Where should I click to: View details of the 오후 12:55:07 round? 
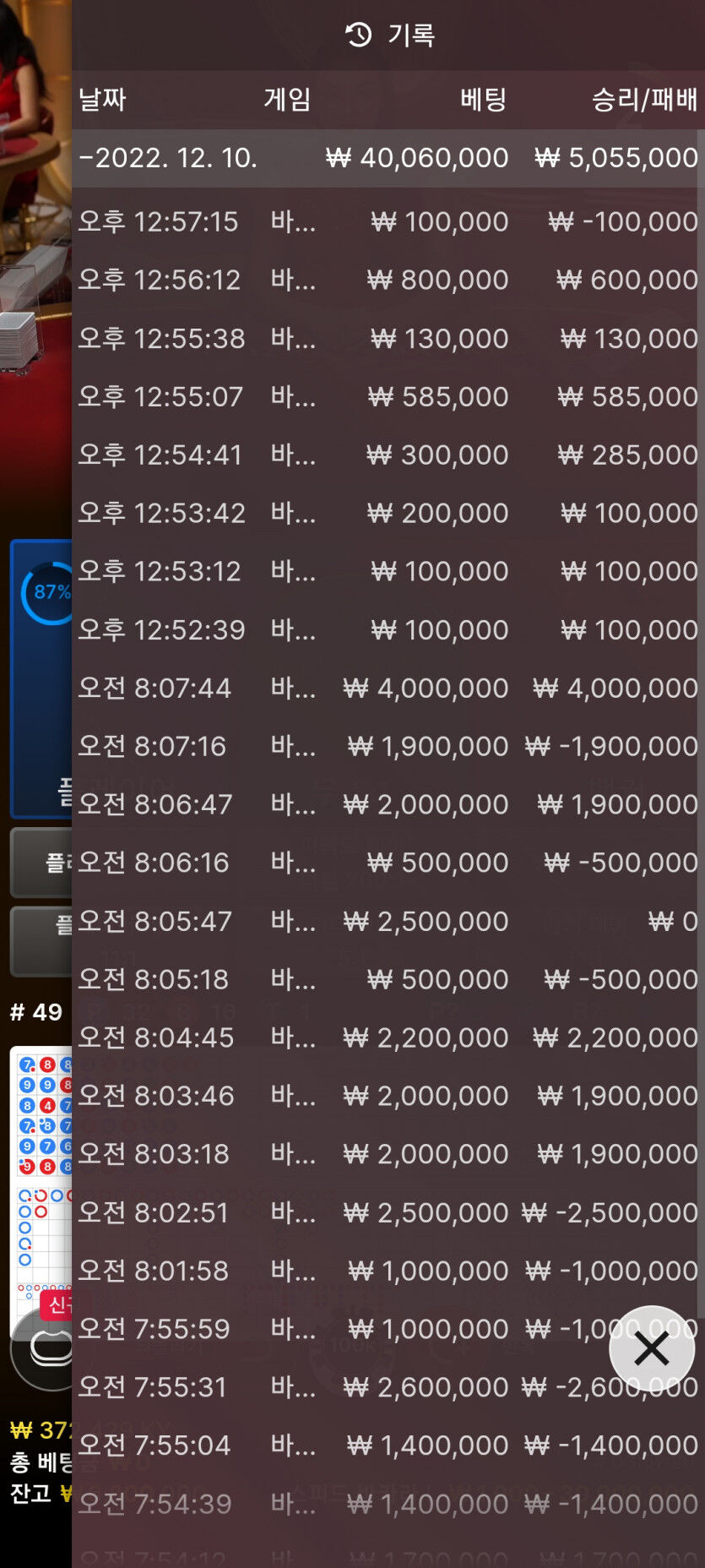pyautogui.click(x=388, y=396)
